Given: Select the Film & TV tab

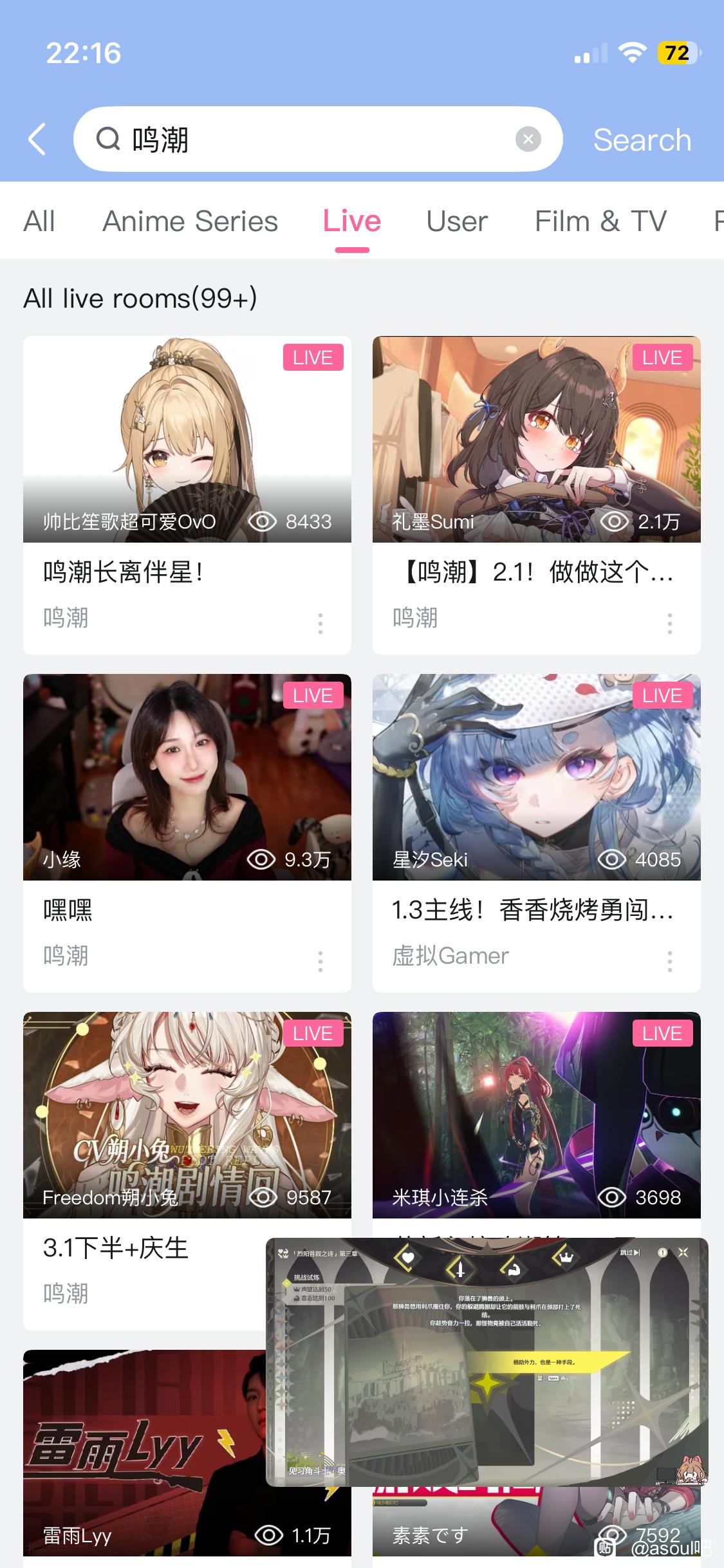Looking at the screenshot, I should pyautogui.click(x=600, y=221).
